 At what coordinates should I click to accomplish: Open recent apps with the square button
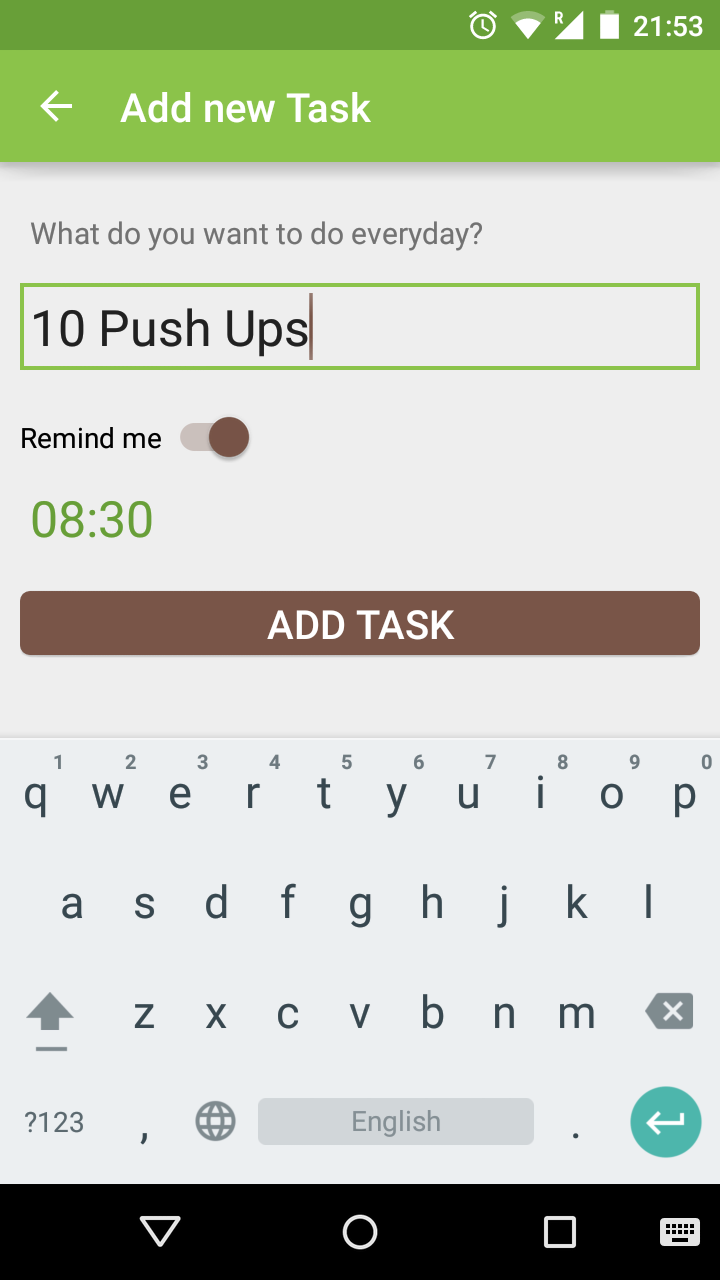559,1232
